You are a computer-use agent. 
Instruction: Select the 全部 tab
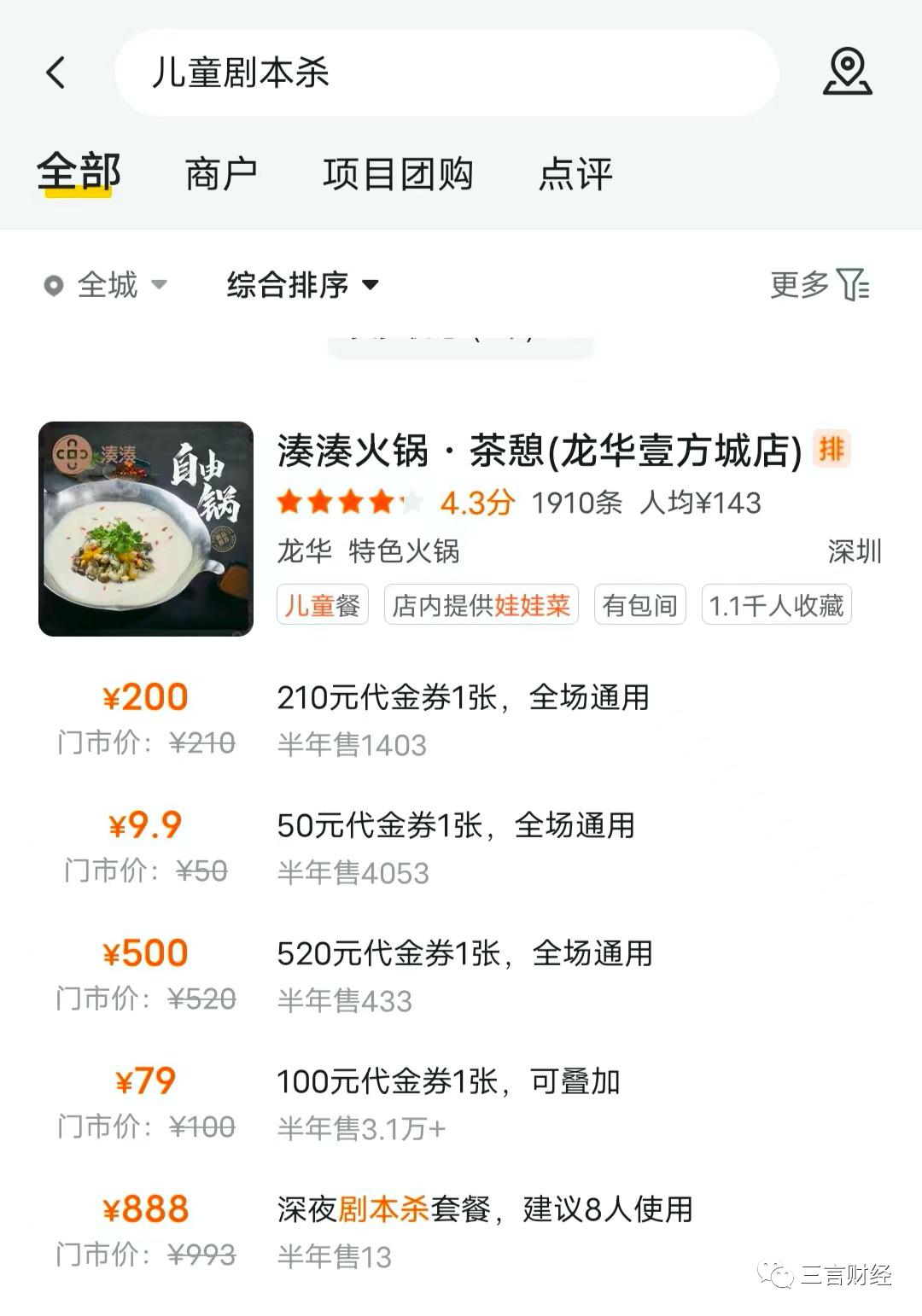79,172
